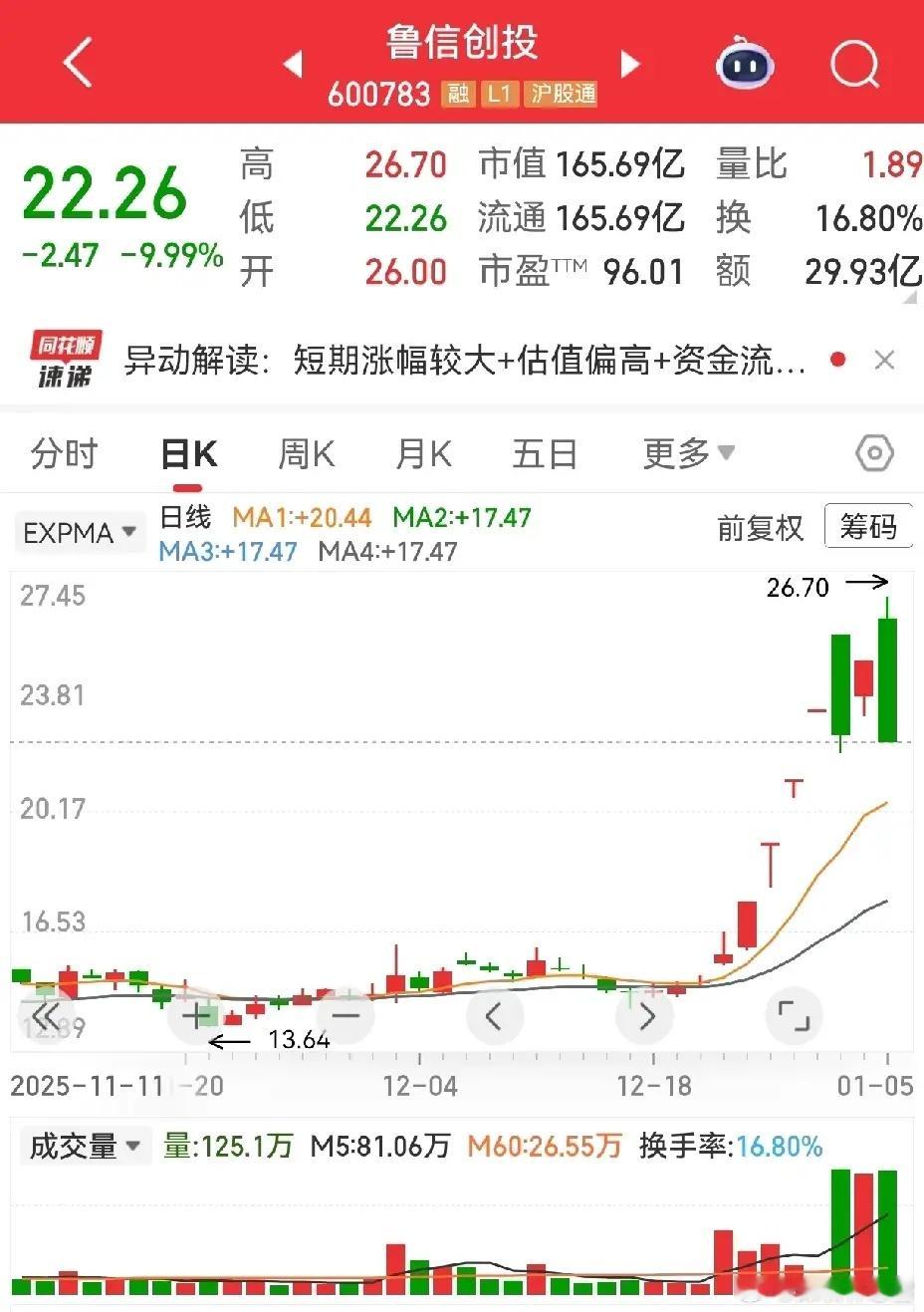Switch to the previous stock with the left arrow
This screenshot has height=1312, width=924.
click(293, 63)
